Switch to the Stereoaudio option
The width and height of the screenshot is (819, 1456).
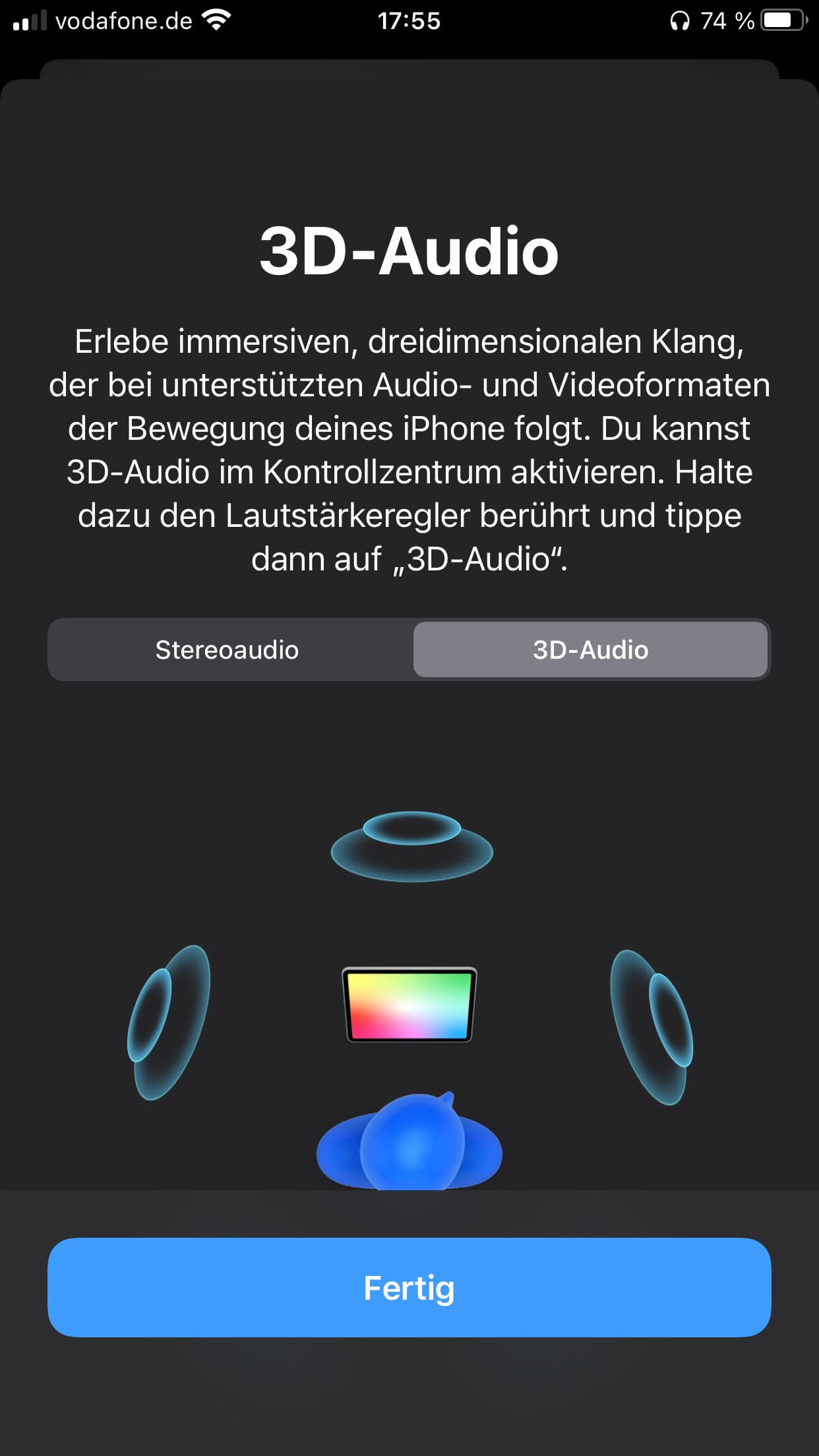(x=228, y=650)
